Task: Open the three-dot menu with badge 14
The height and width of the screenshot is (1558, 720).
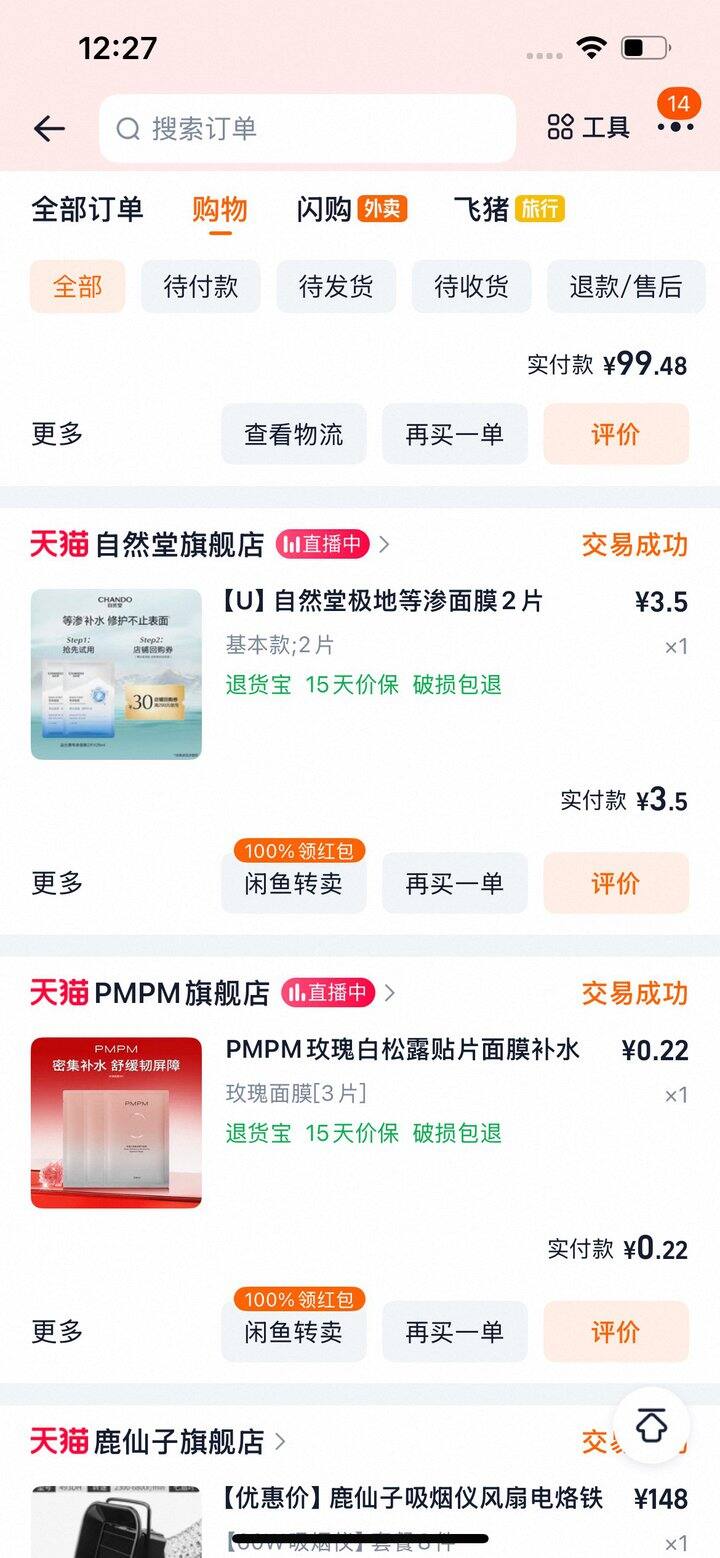Action: (676, 126)
